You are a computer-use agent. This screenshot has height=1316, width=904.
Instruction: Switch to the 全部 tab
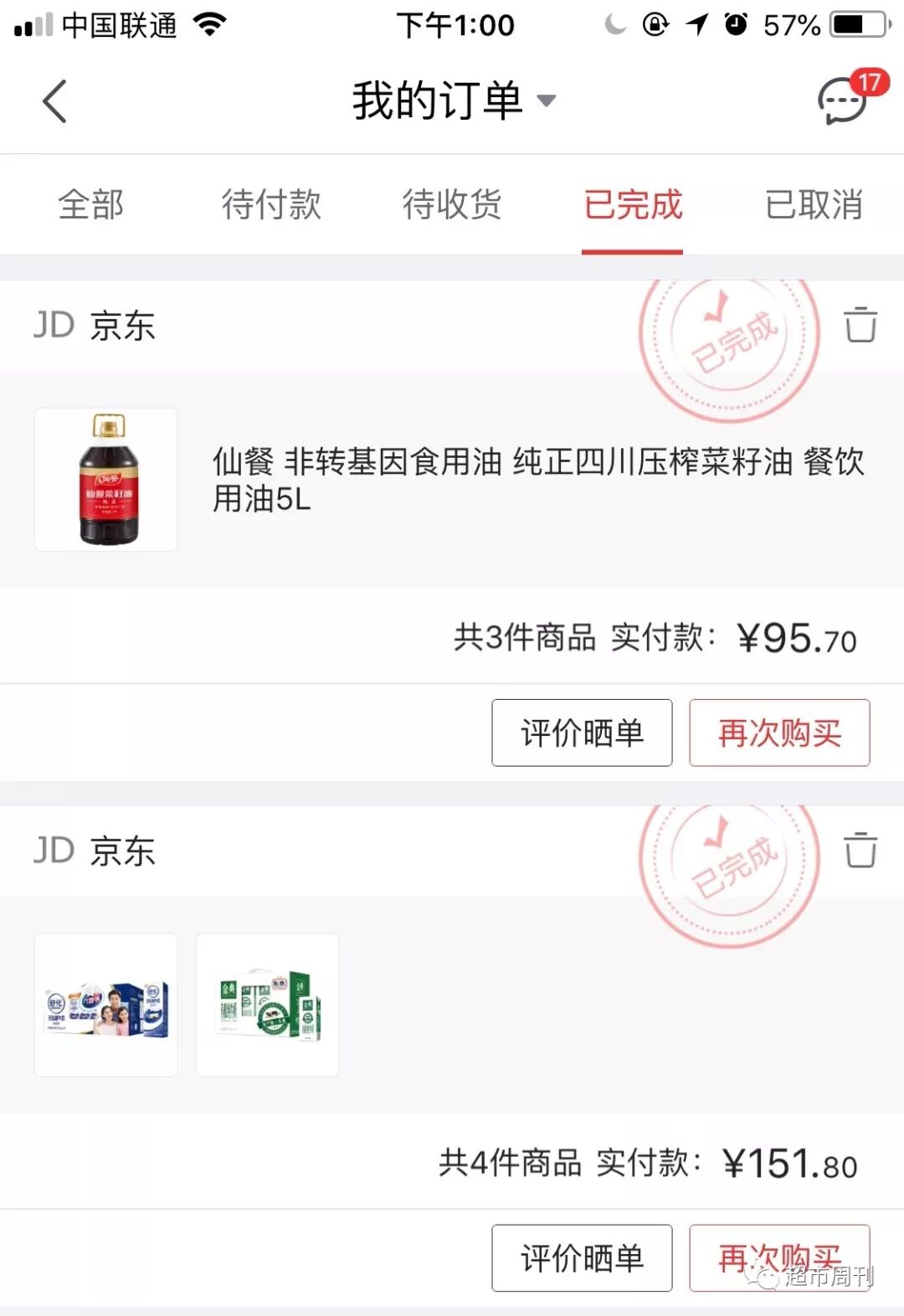point(90,205)
